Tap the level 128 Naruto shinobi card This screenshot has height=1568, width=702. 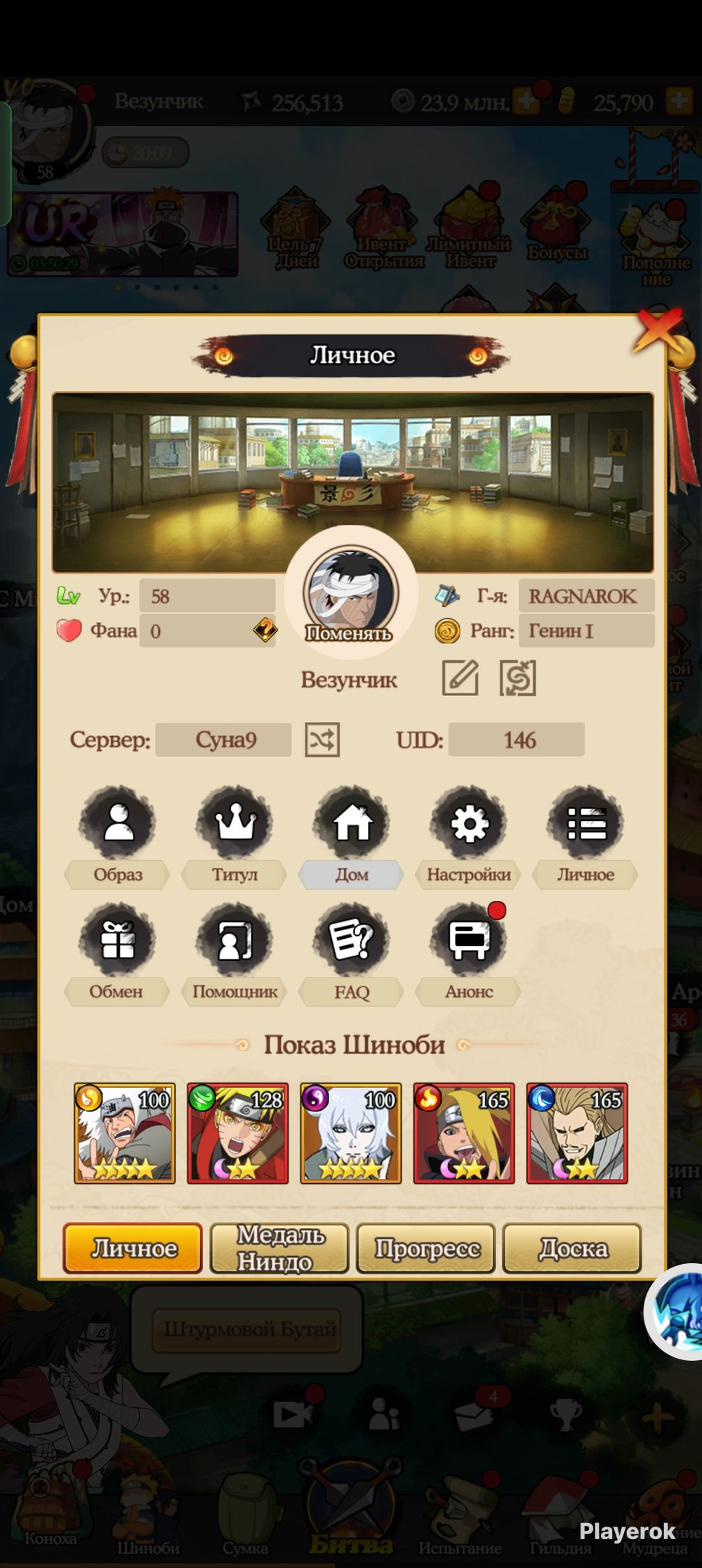(x=238, y=1133)
